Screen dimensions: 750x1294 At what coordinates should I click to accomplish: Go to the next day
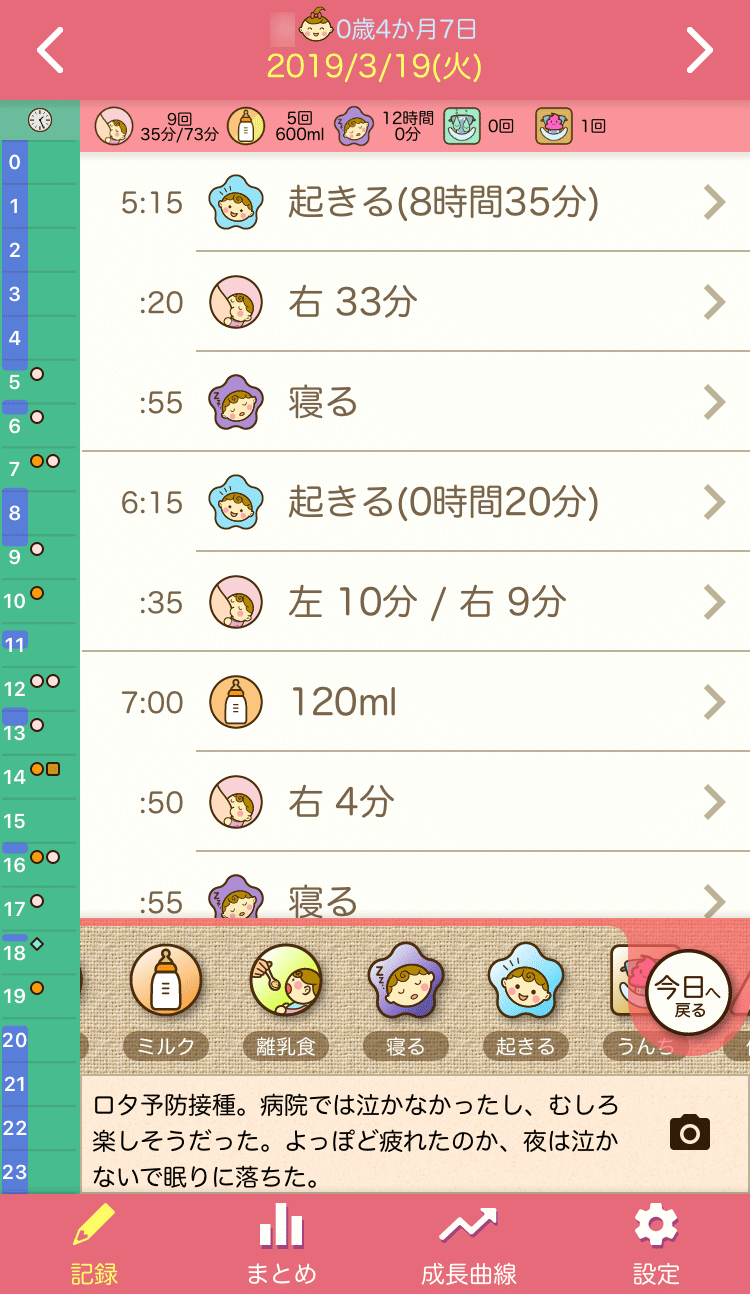(x=700, y=50)
